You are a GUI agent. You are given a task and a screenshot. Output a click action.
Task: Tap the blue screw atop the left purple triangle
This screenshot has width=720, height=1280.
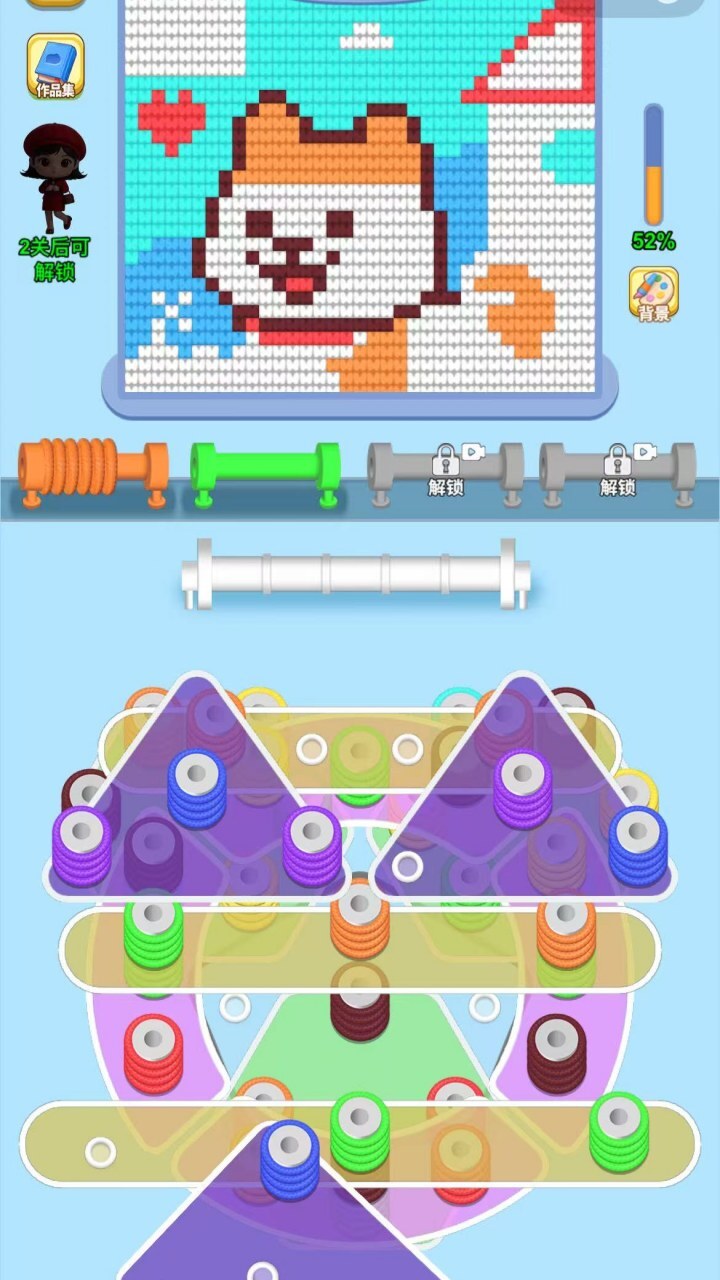[196, 784]
